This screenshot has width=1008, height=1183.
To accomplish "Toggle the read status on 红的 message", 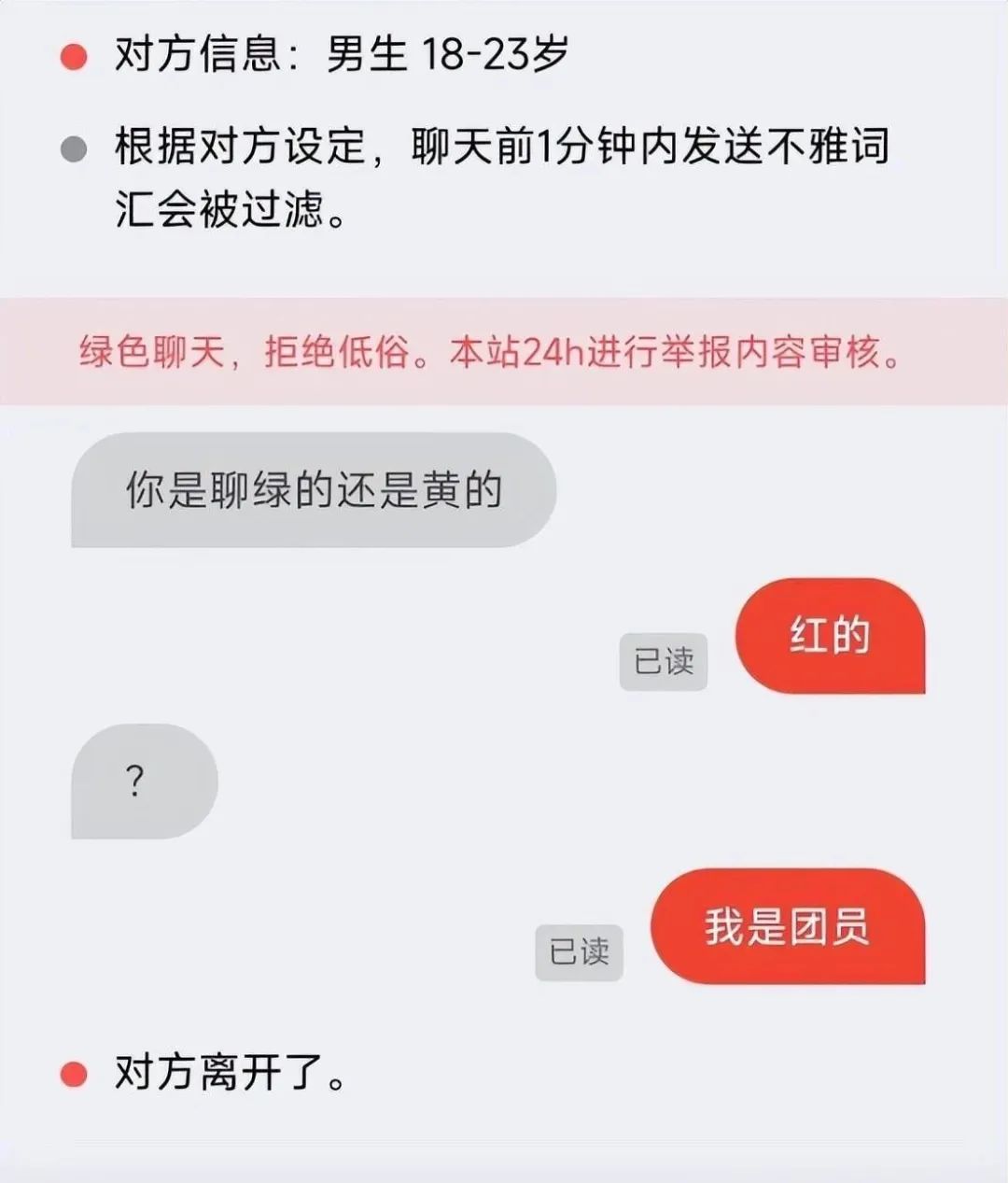I will click(x=664, y=663).
